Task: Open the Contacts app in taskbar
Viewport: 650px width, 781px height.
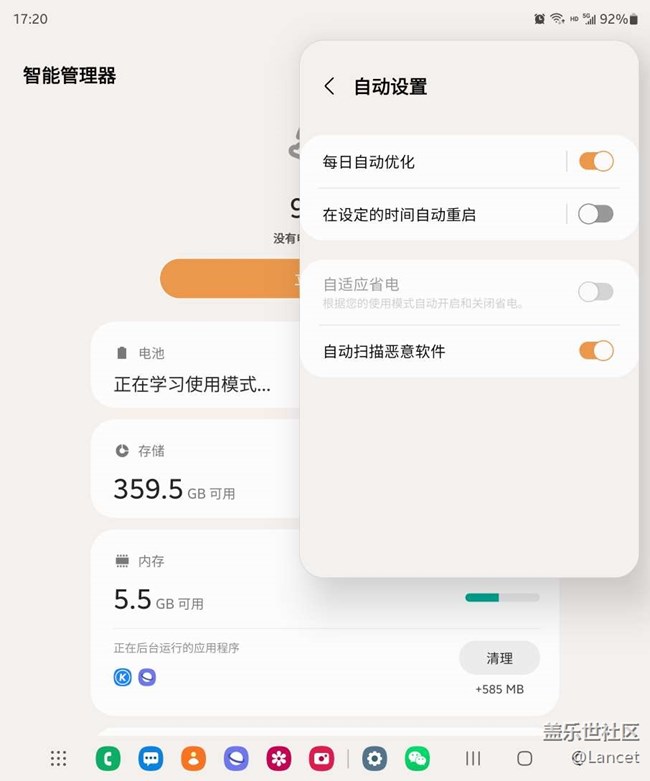Action: click(x=193, y=758)
